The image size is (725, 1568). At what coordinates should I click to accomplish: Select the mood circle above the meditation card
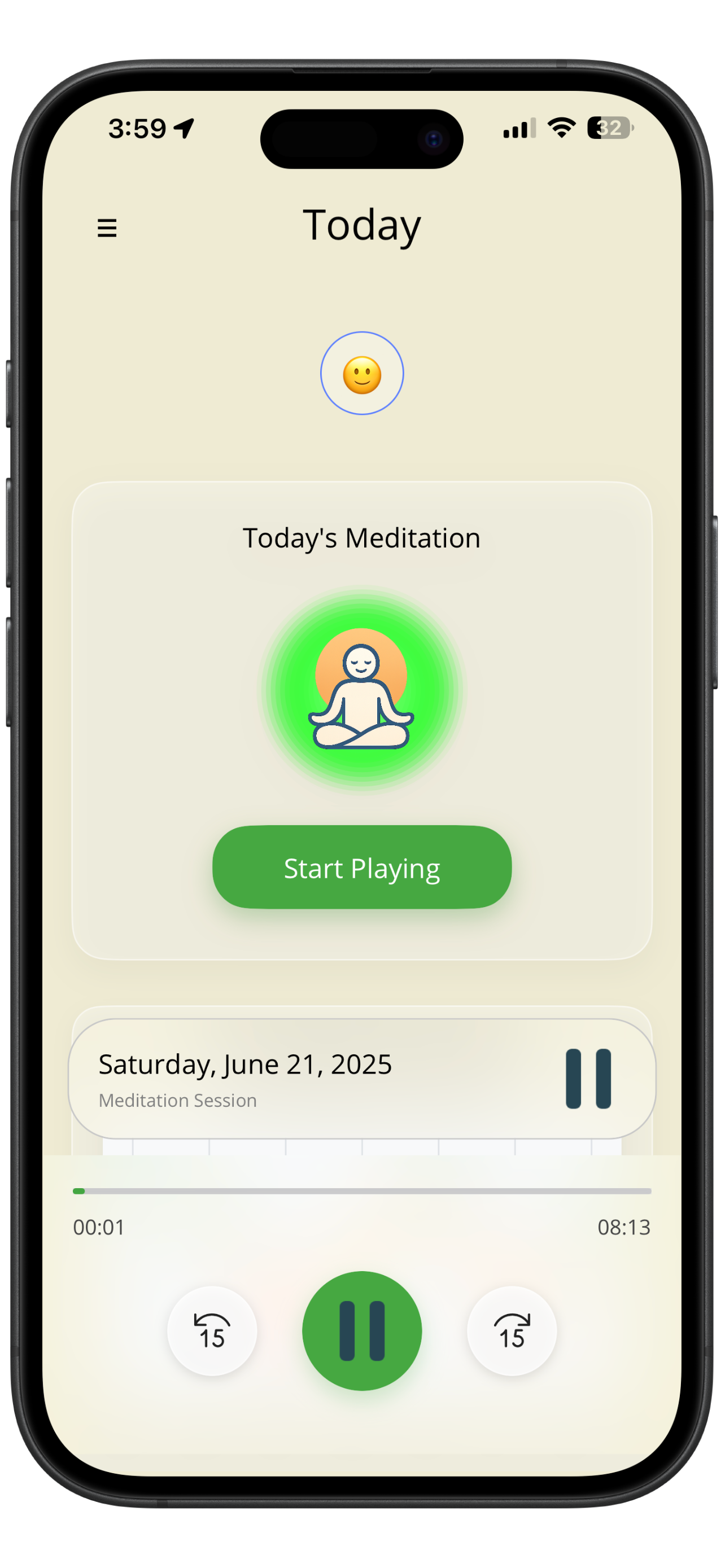361,374
